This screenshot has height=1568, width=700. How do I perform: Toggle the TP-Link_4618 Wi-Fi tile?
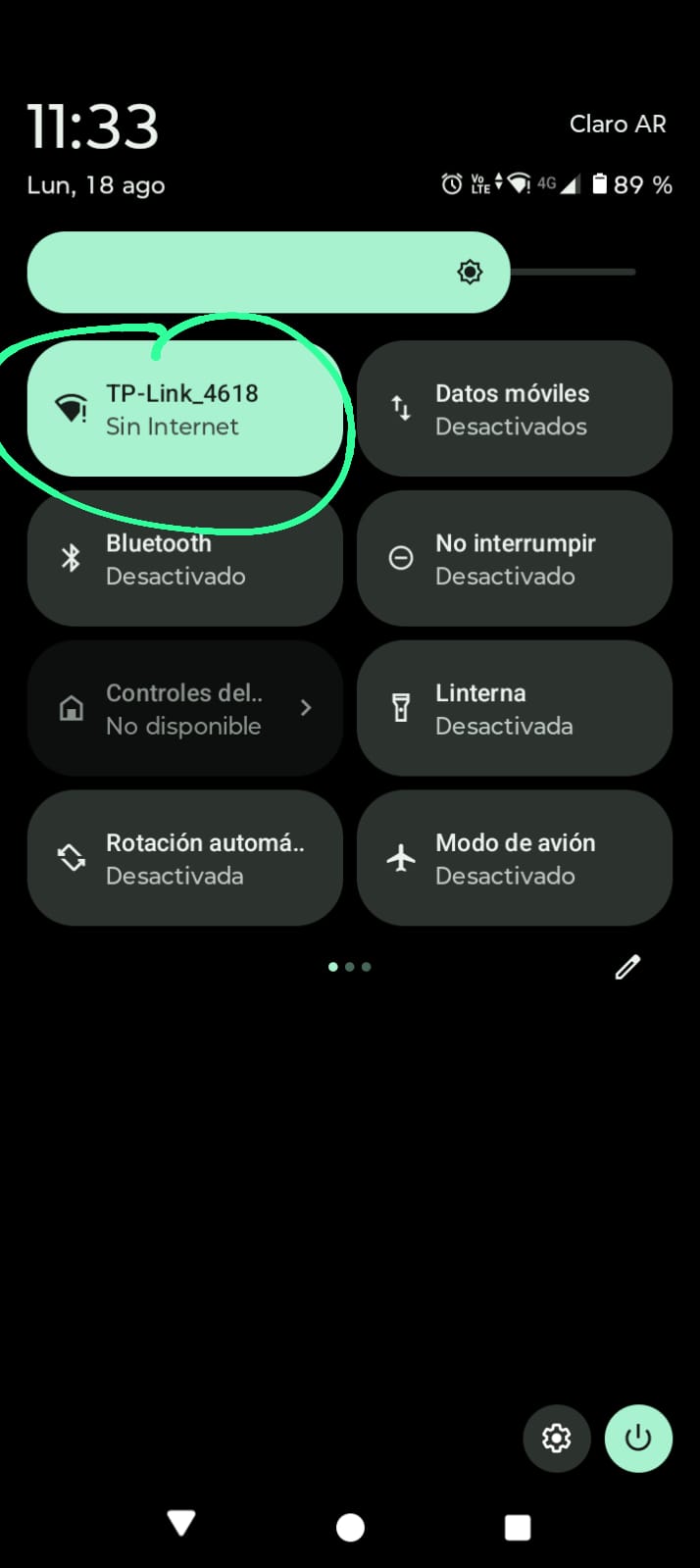click(184, 409)
